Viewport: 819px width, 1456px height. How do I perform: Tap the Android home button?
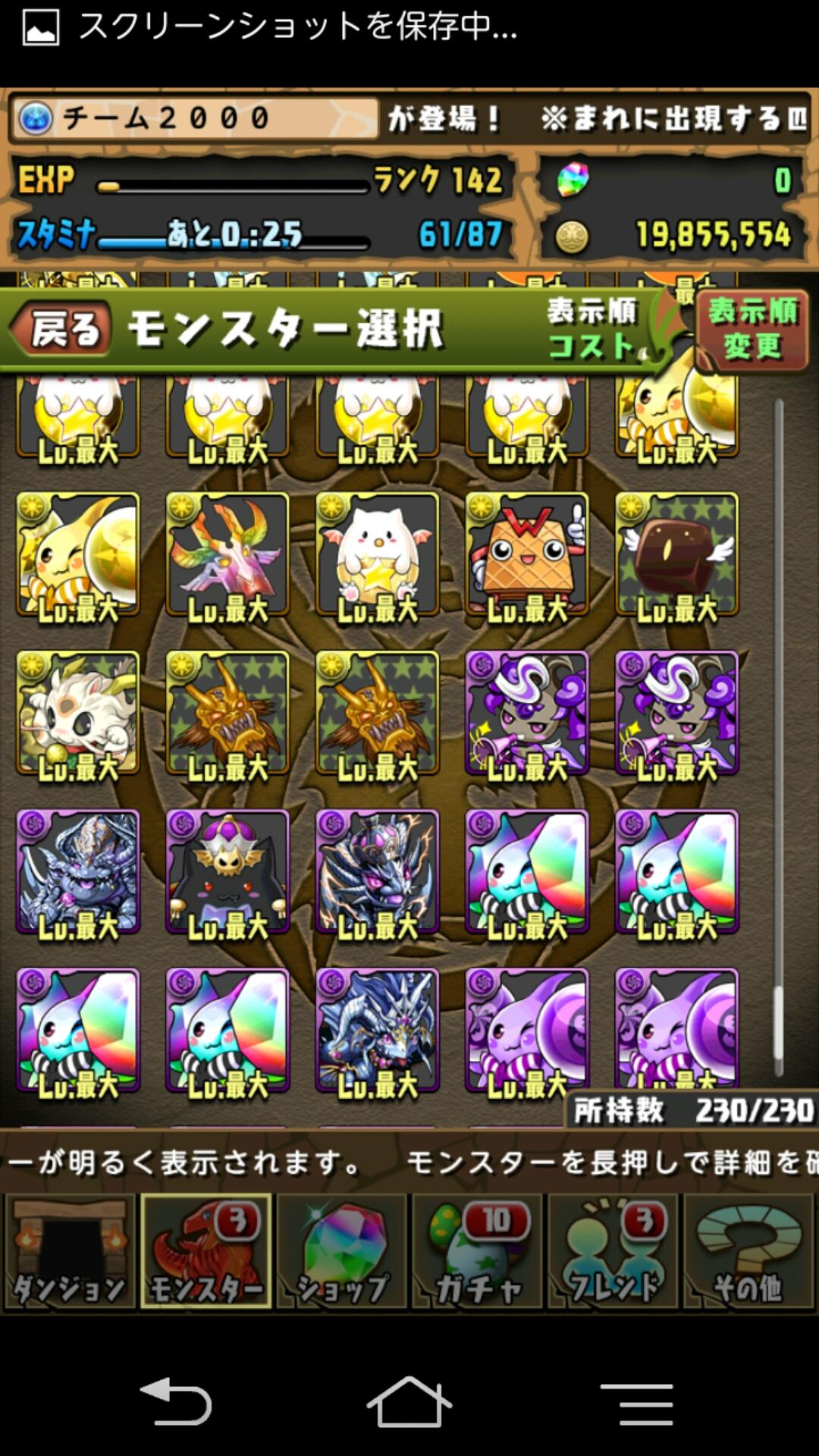(409, 1403)
